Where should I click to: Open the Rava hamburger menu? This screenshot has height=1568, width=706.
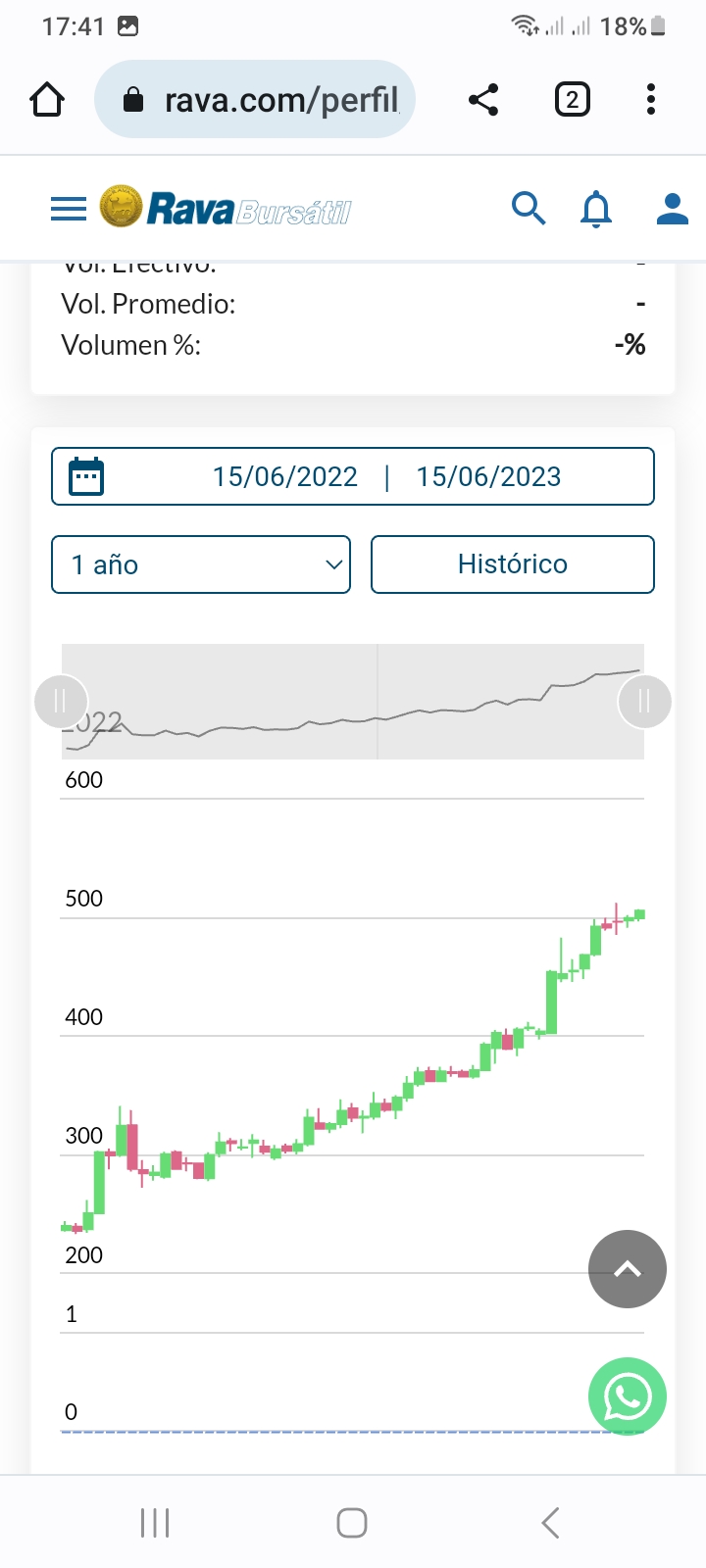tap(69, 209)
